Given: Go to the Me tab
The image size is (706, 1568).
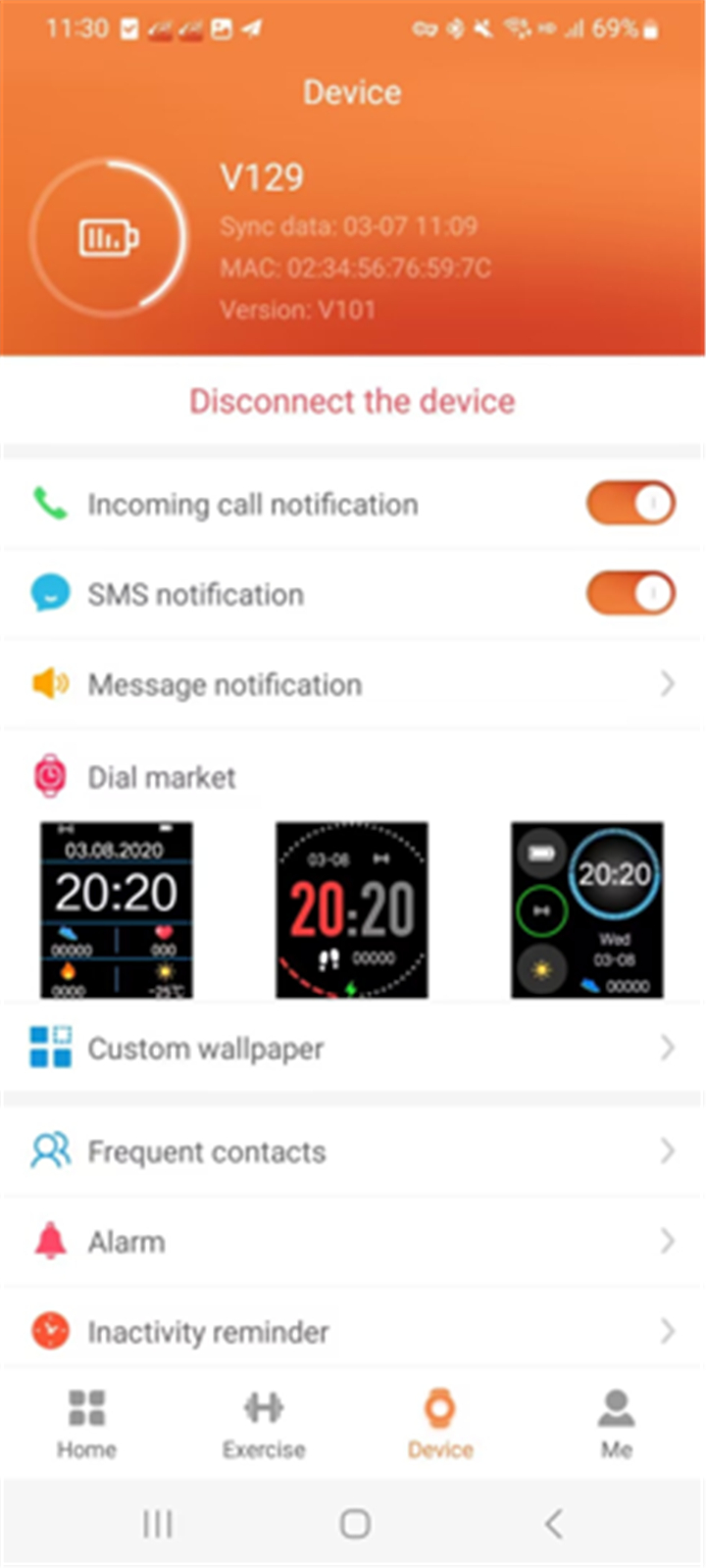Looking at the screenshot, I should [617, 1425].
